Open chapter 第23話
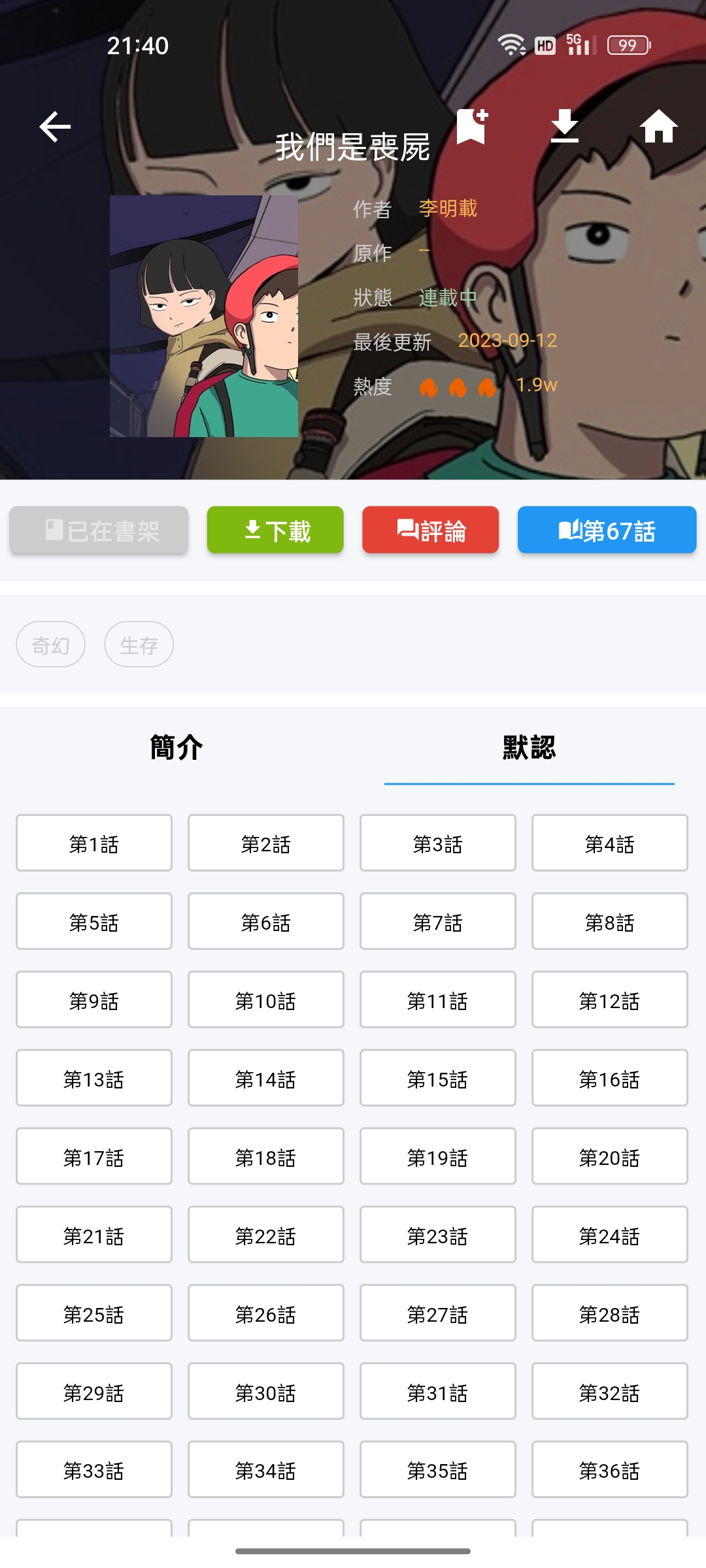This screenshot has width=706, height=1568. coord(438,1235)
